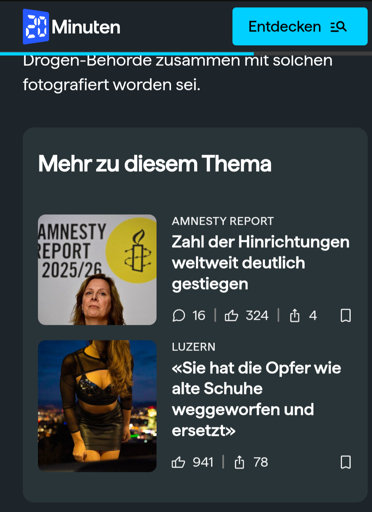Open the Entdecken search menu
The image size is (372, 512).
[x=300, y=26]
